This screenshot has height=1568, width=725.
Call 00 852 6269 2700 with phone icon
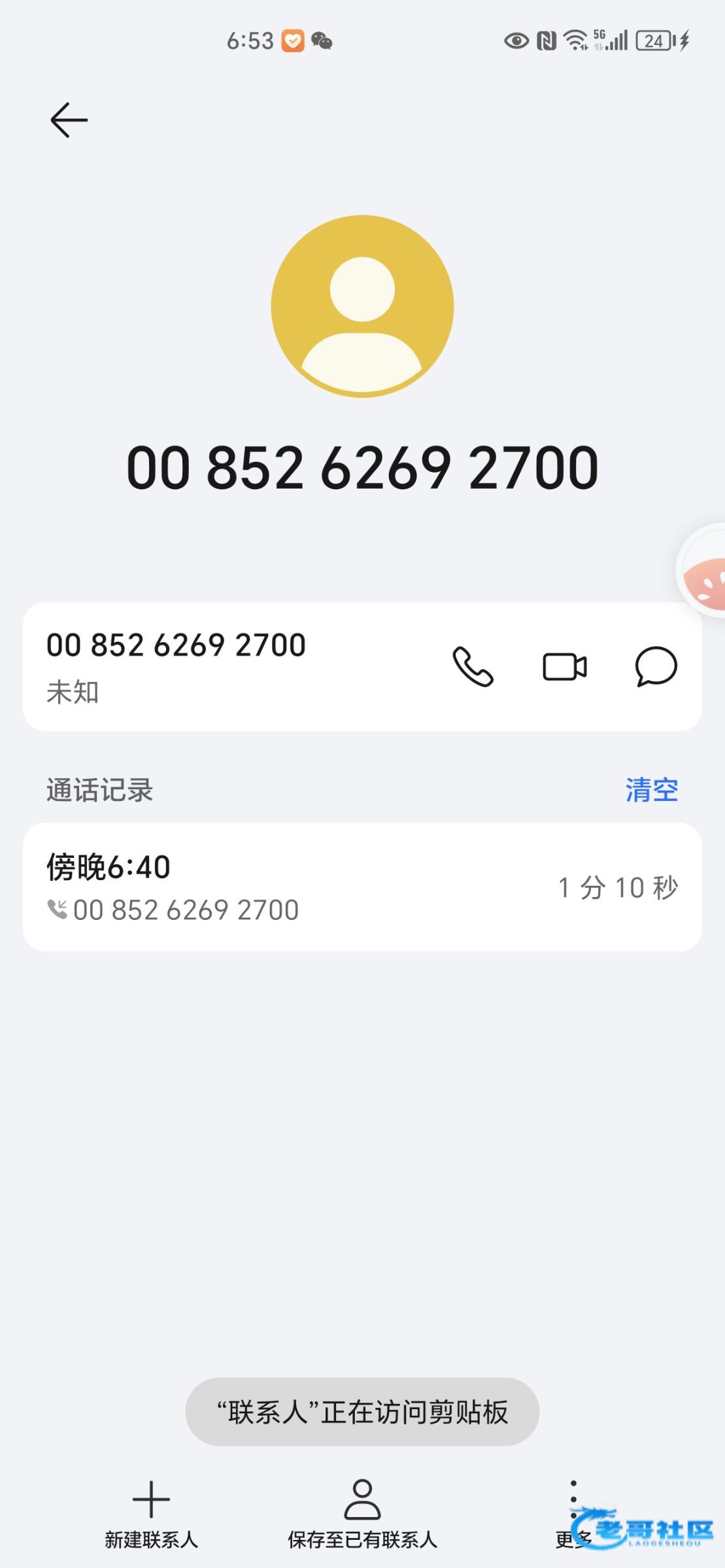pyautogui.click(x=473, y=667)
